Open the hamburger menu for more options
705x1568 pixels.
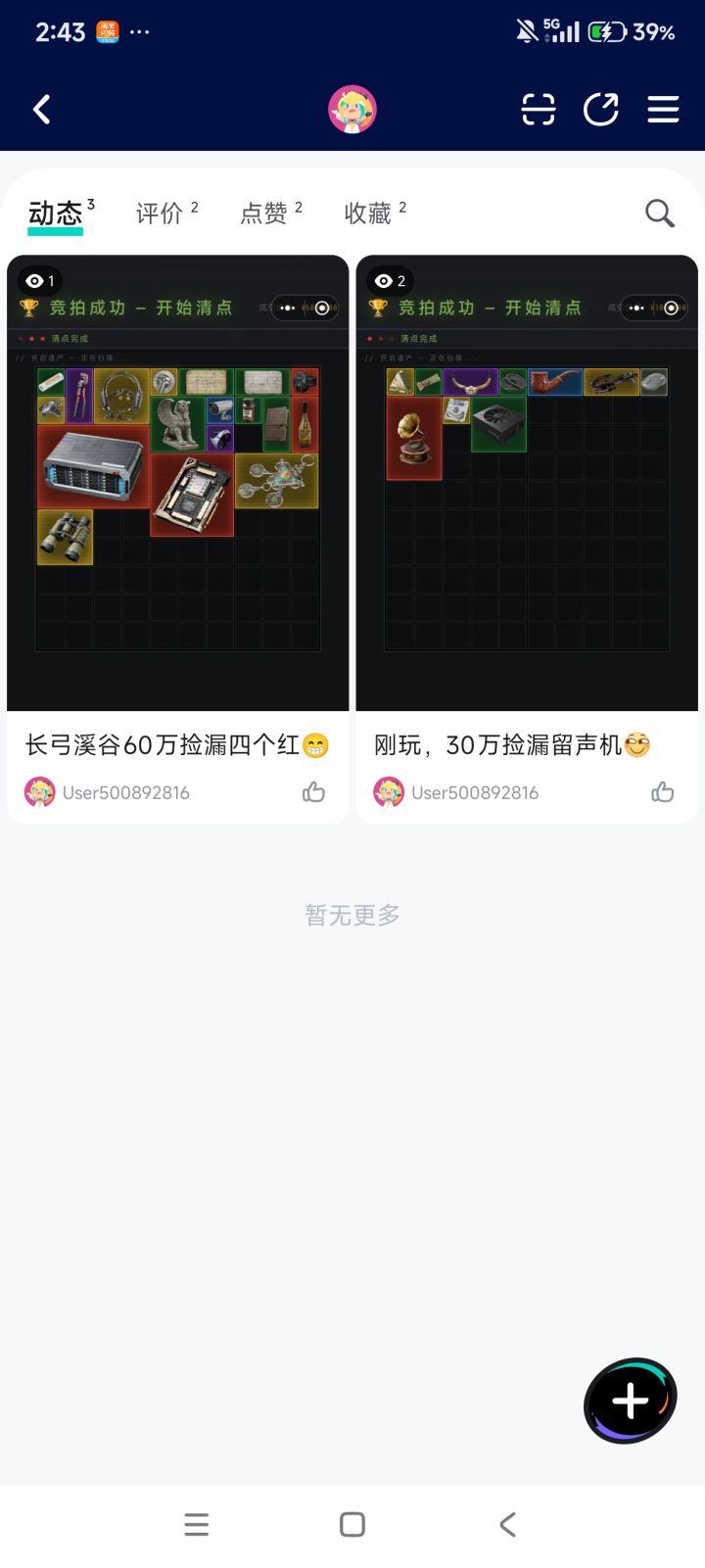coord(663,109)
